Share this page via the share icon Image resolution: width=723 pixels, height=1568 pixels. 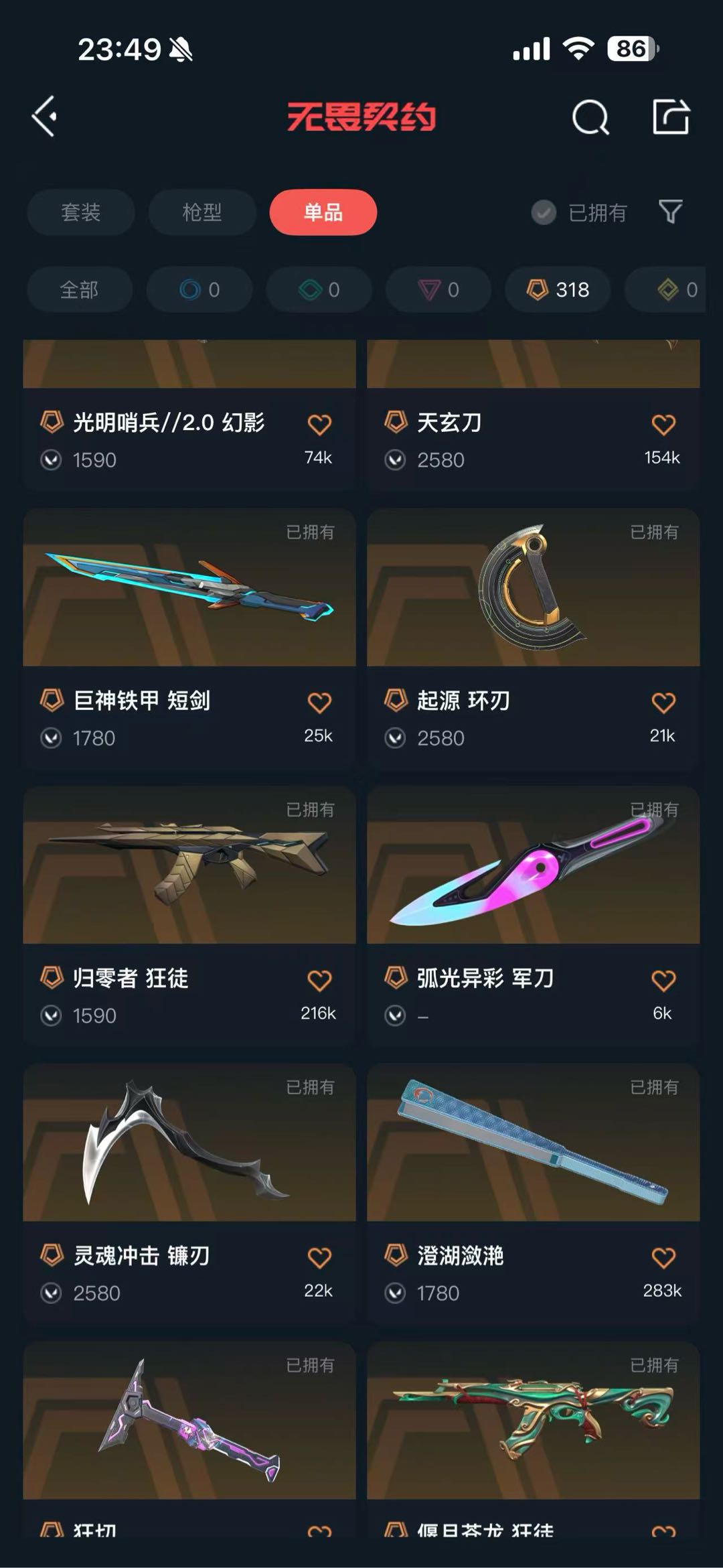pos(671,117)
